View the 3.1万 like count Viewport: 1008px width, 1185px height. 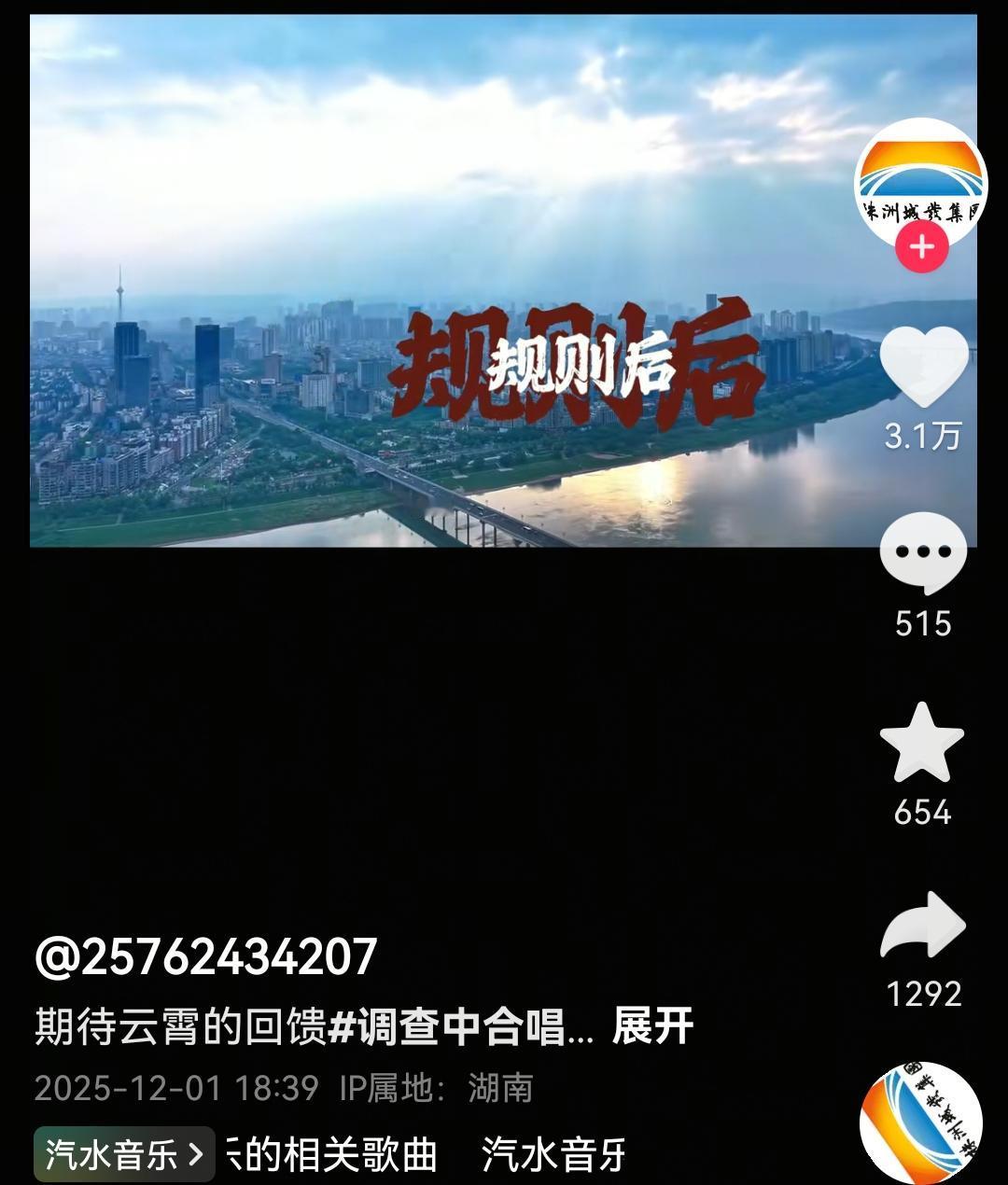click(922, 437)
